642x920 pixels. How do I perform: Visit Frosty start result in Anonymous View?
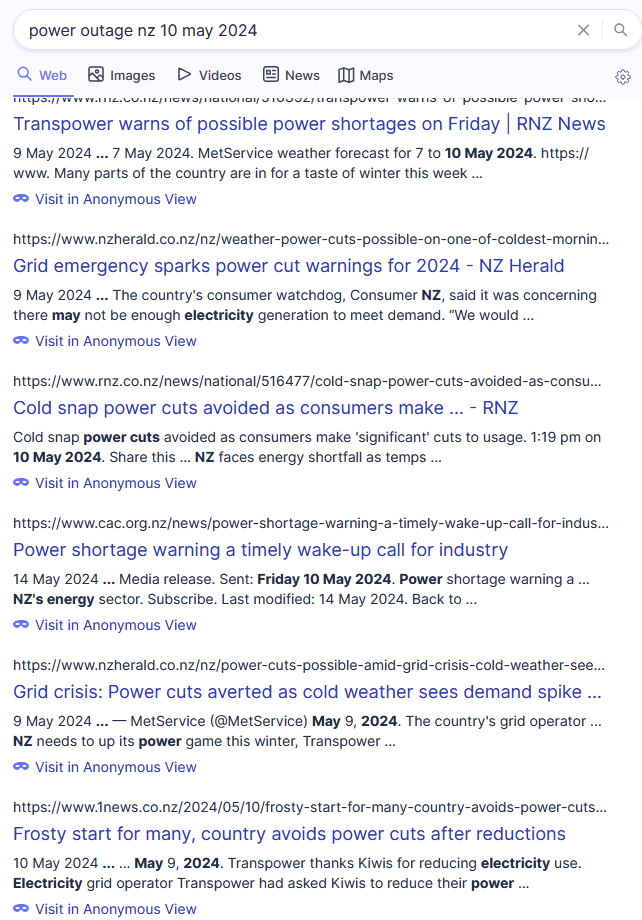tap(115, 909)
